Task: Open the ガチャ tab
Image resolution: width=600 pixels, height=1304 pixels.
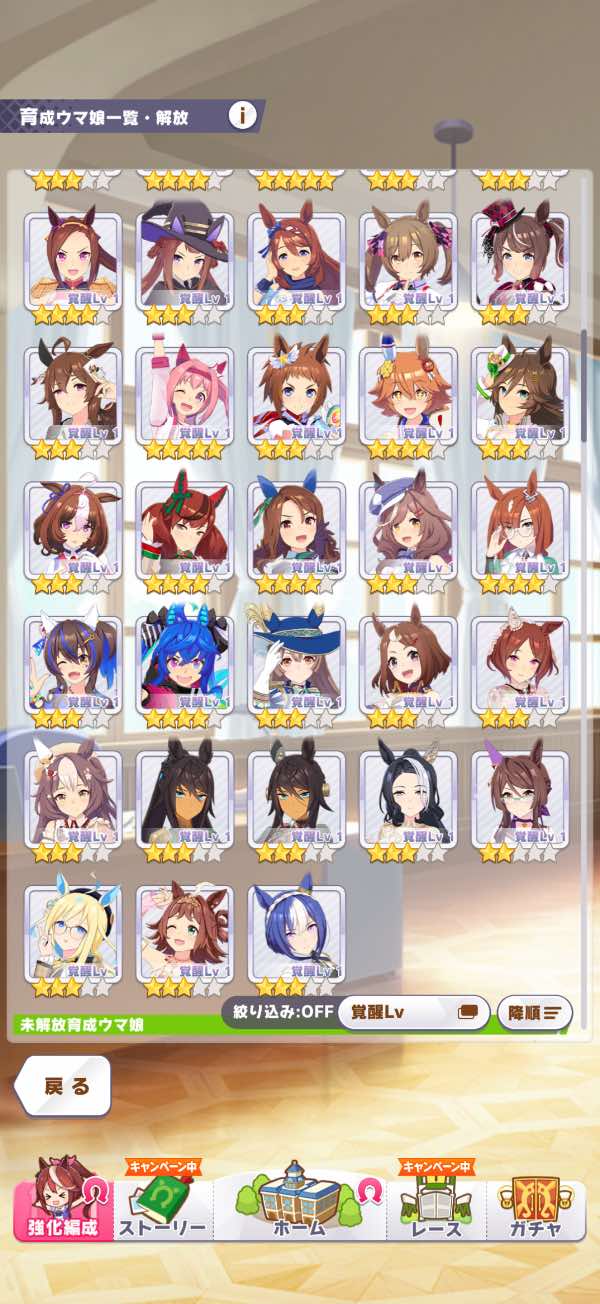Action: pos(535,1212)
